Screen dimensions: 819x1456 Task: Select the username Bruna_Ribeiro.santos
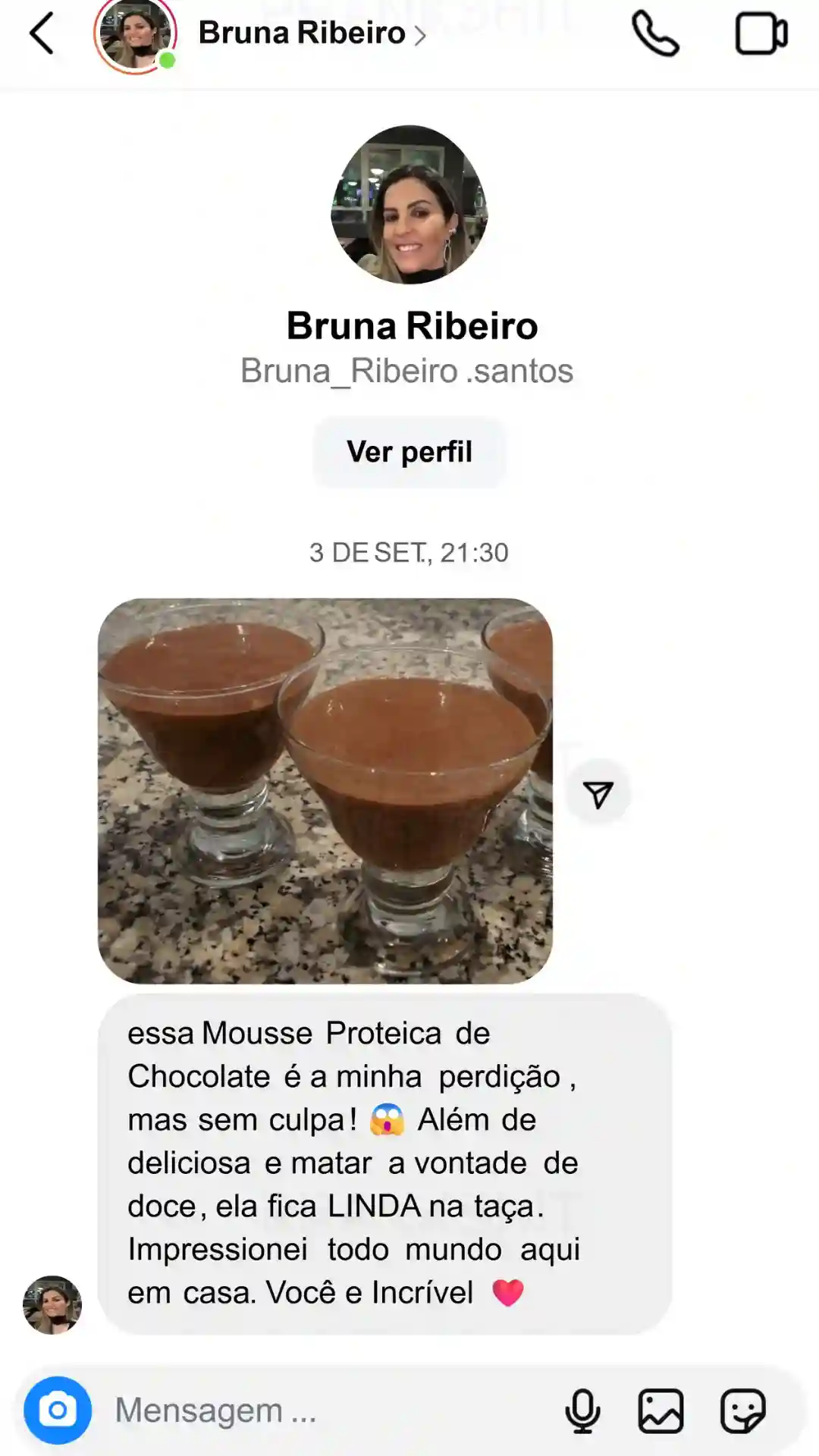coord(408,371)
